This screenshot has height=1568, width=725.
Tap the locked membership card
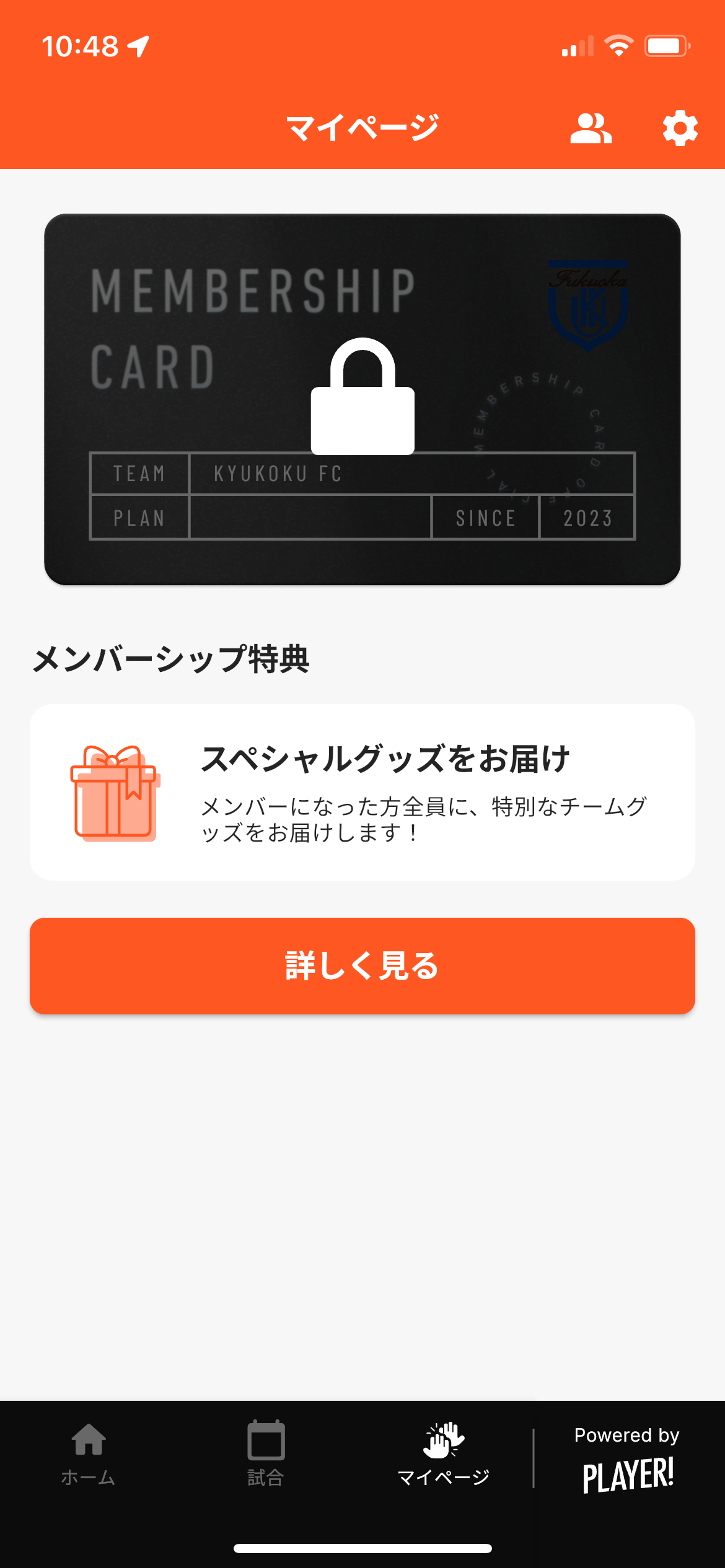(362, 399)
